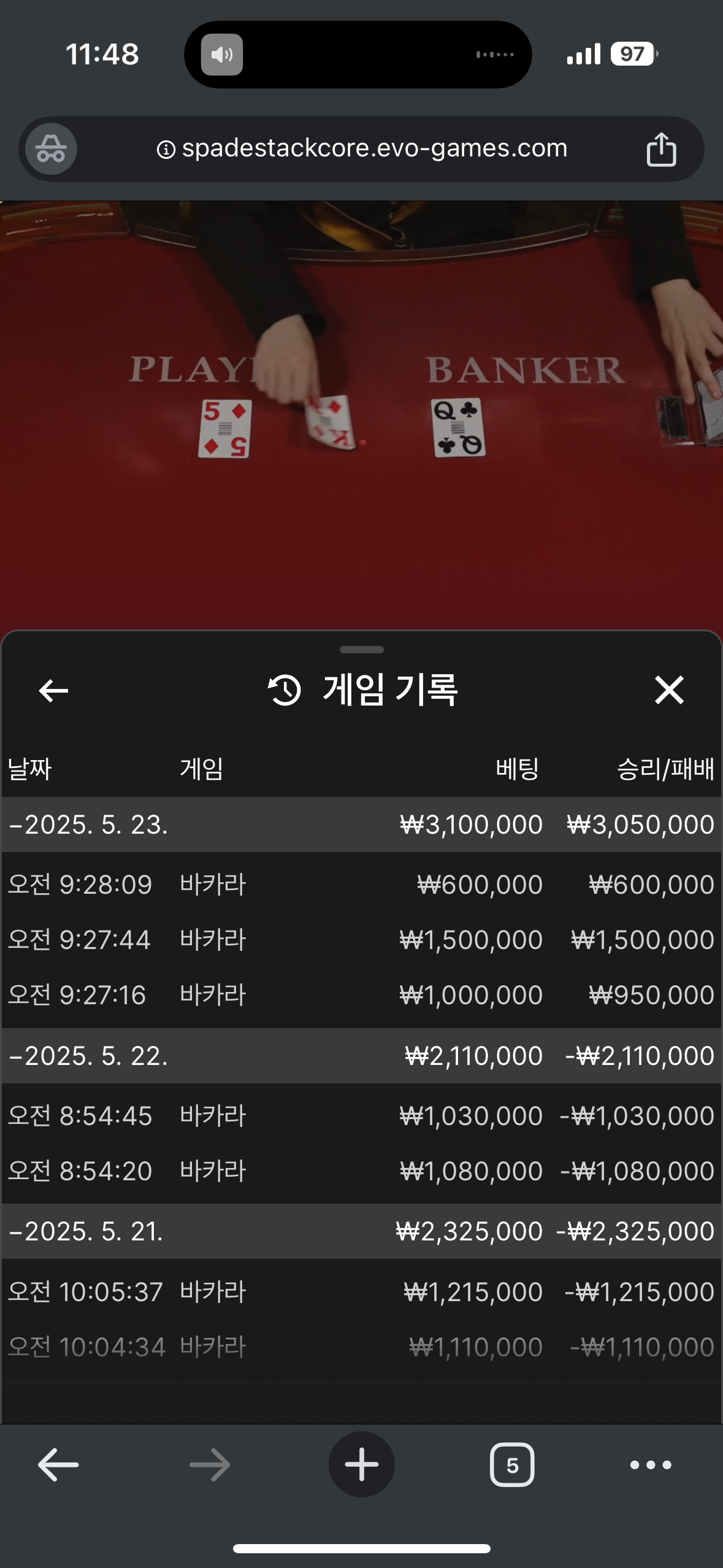Screen dimensions: 723x1568
Task: Open the 오전 9:28:09 바카라 game record
Action: tap(361, 885)
